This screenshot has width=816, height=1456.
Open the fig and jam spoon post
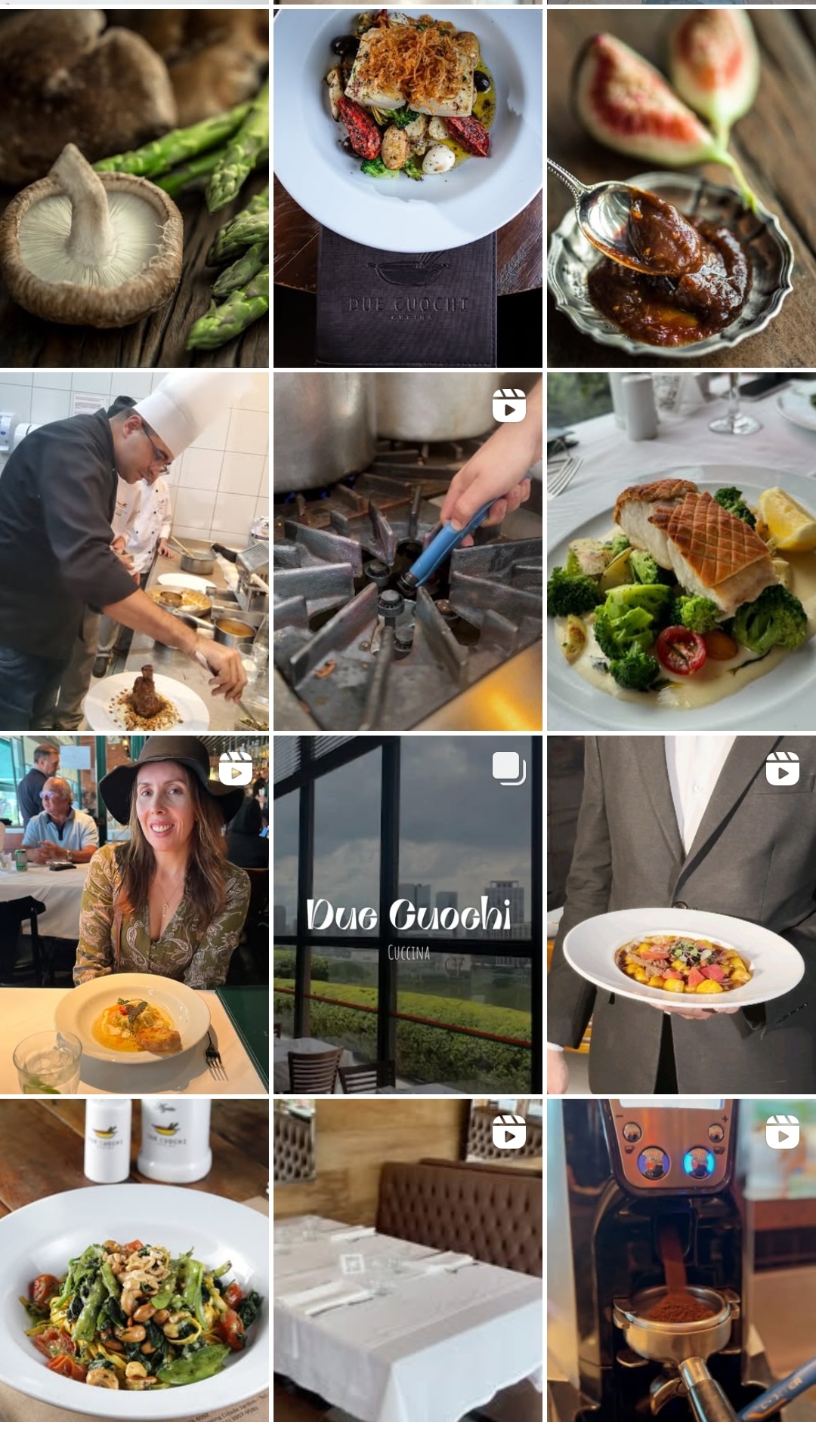click(682, 188)
